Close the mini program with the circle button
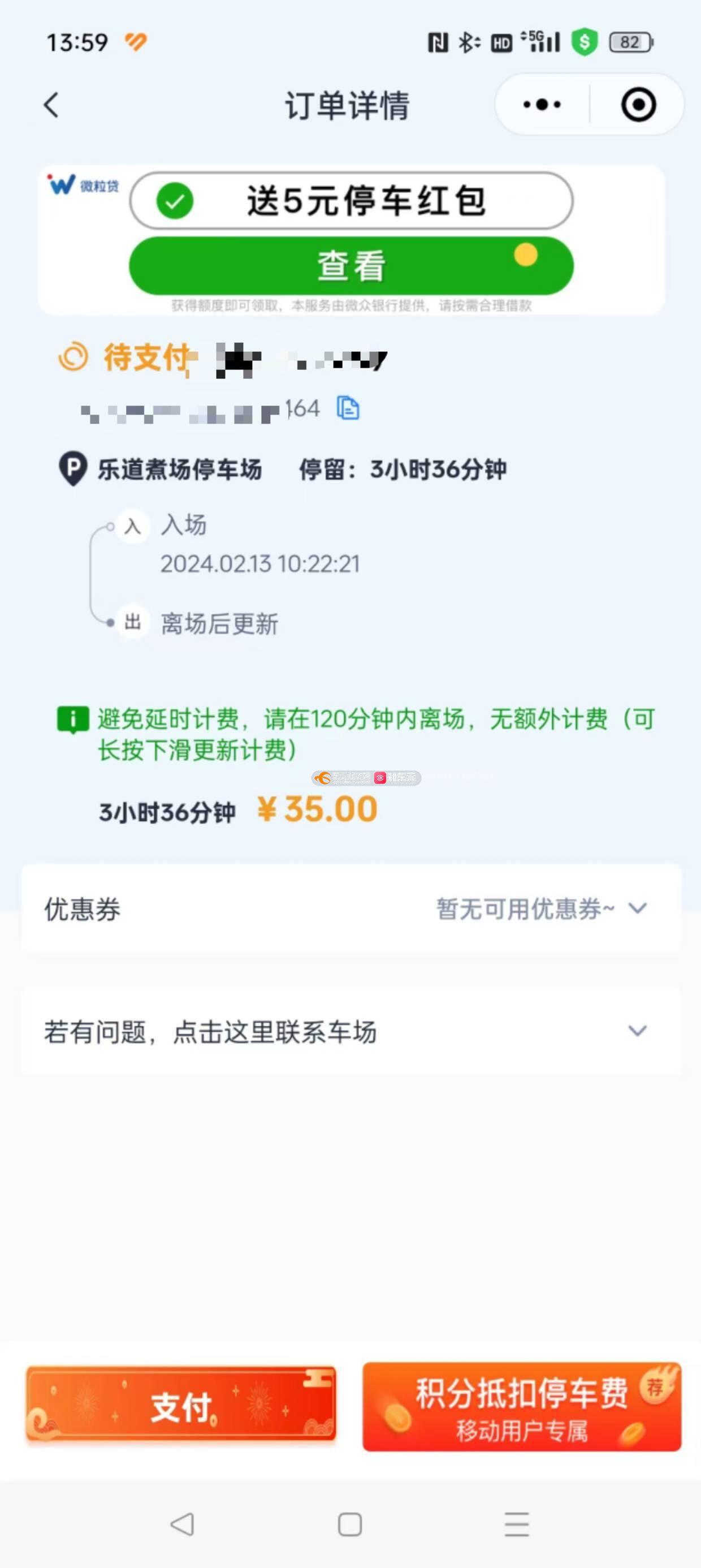The height and width of the screenshot is (1568, 701). pos(638,105)
